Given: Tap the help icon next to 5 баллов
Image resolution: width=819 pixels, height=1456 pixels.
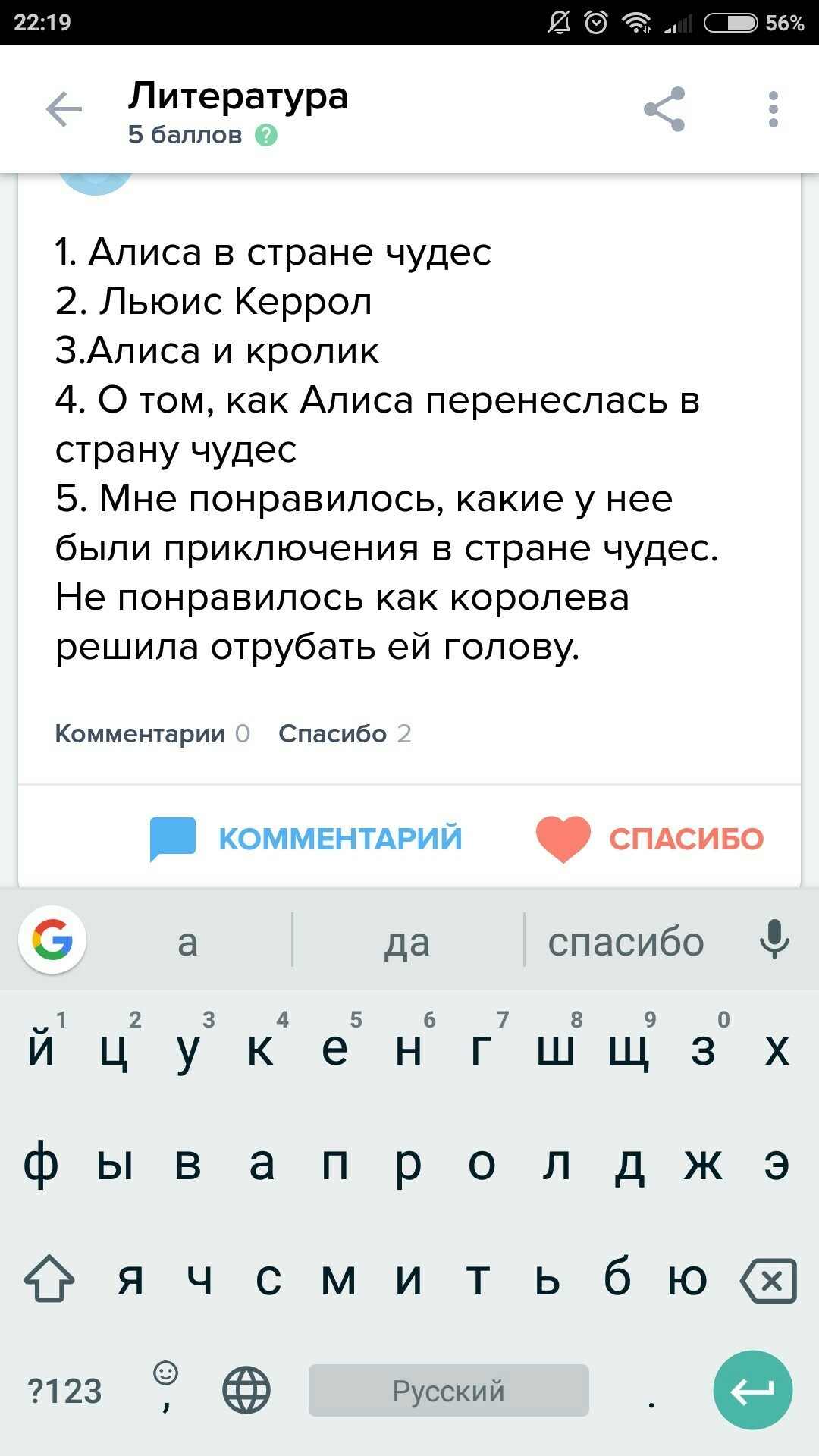Looking at the screenshot, I should click(266, 136).
